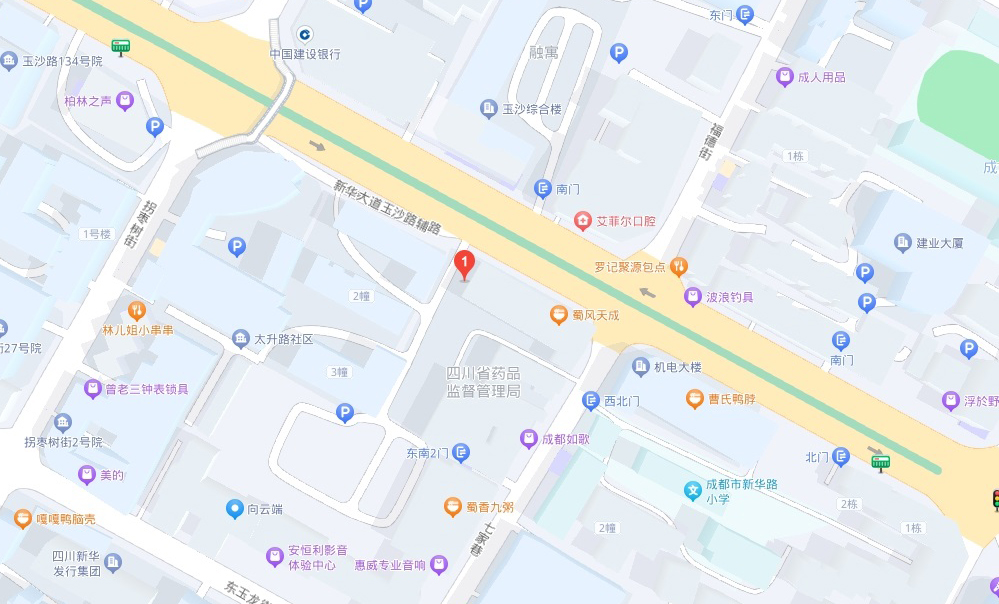The width and height of the screenshot is (999, 604).
Task: Tap the 曹氏鸭脖 food marker
Action: (x=694, y=400)
